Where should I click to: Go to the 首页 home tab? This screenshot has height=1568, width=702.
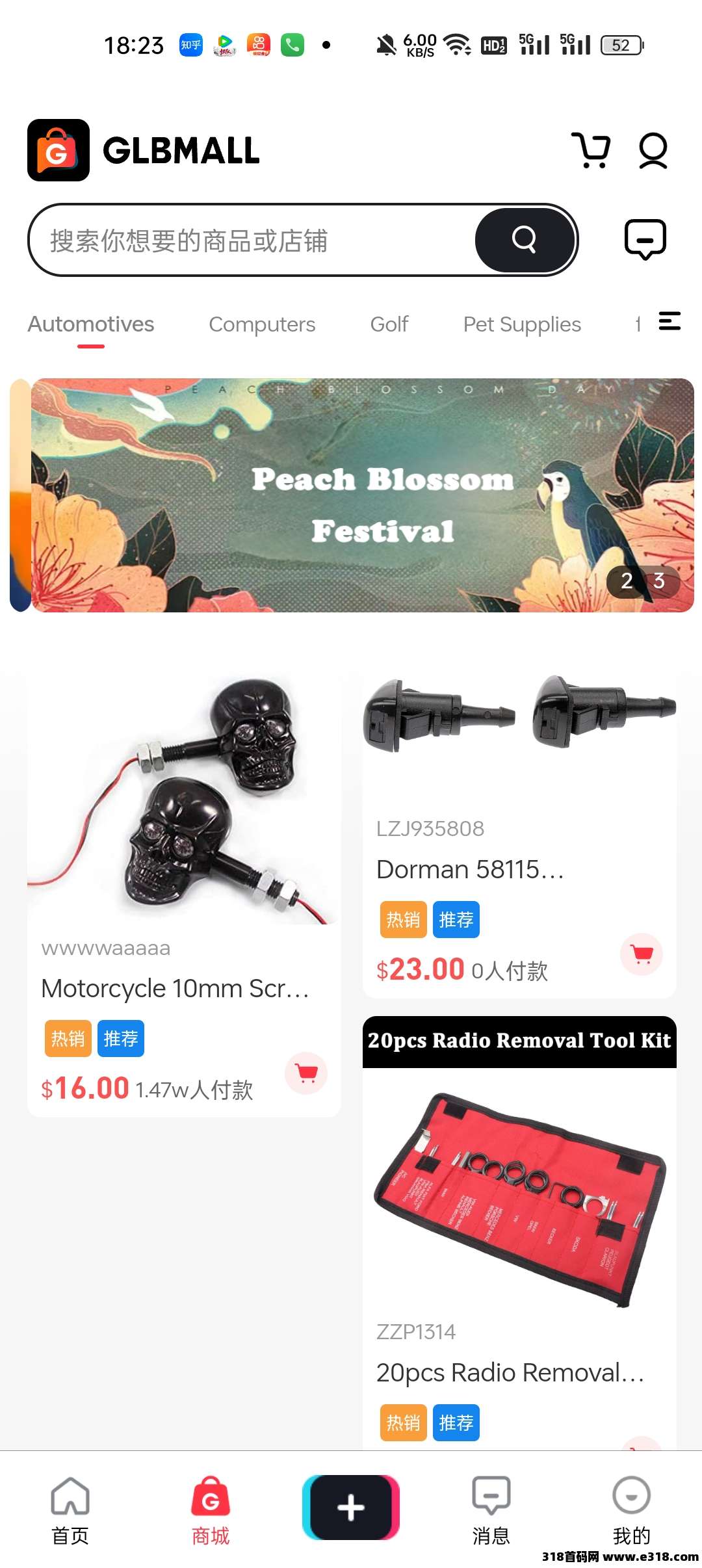tap(70, 1509)
